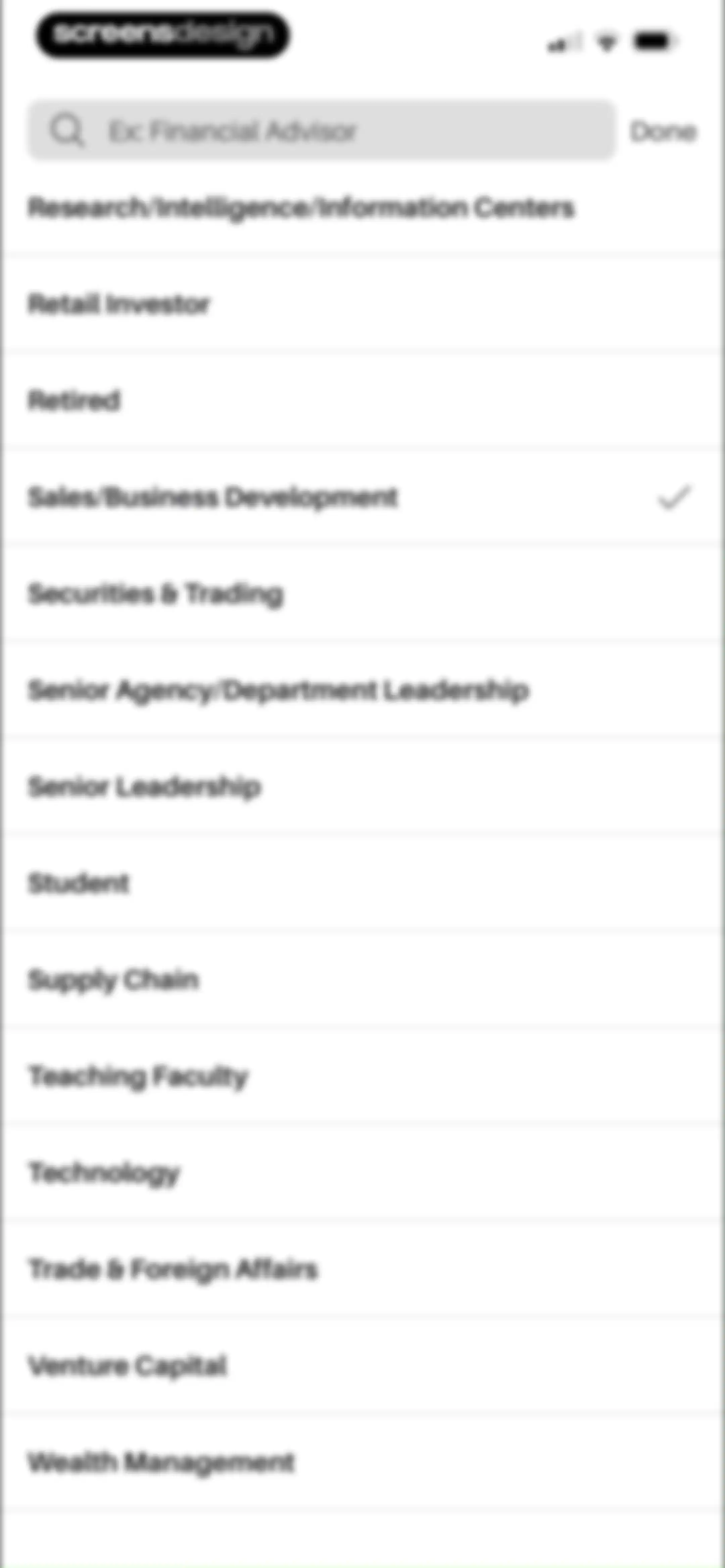Image resolution: width=725 pixels, height=1568 pixels.
Task: Pick Securities & Trading
Action: [x=362, y=594]
